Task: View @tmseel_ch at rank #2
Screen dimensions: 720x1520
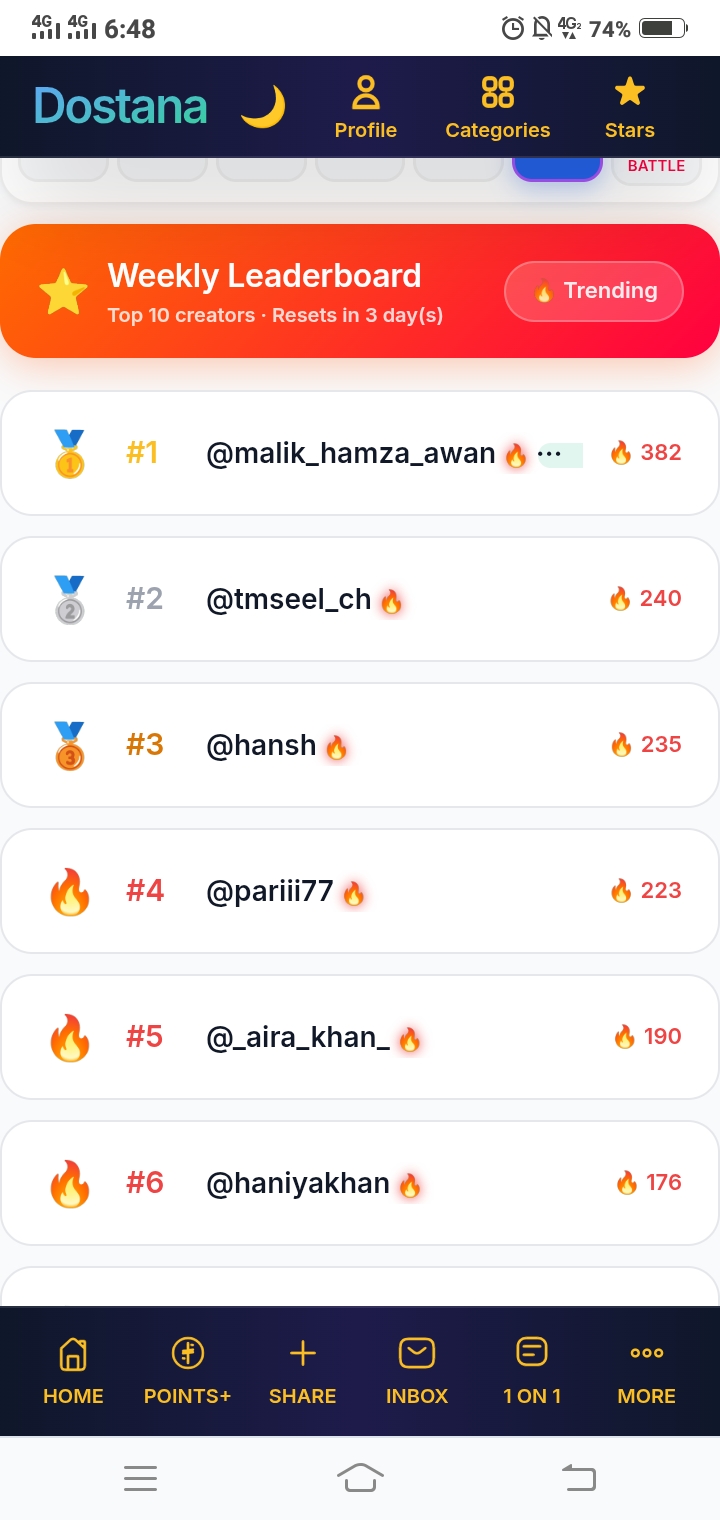Action: coord(360,599)
